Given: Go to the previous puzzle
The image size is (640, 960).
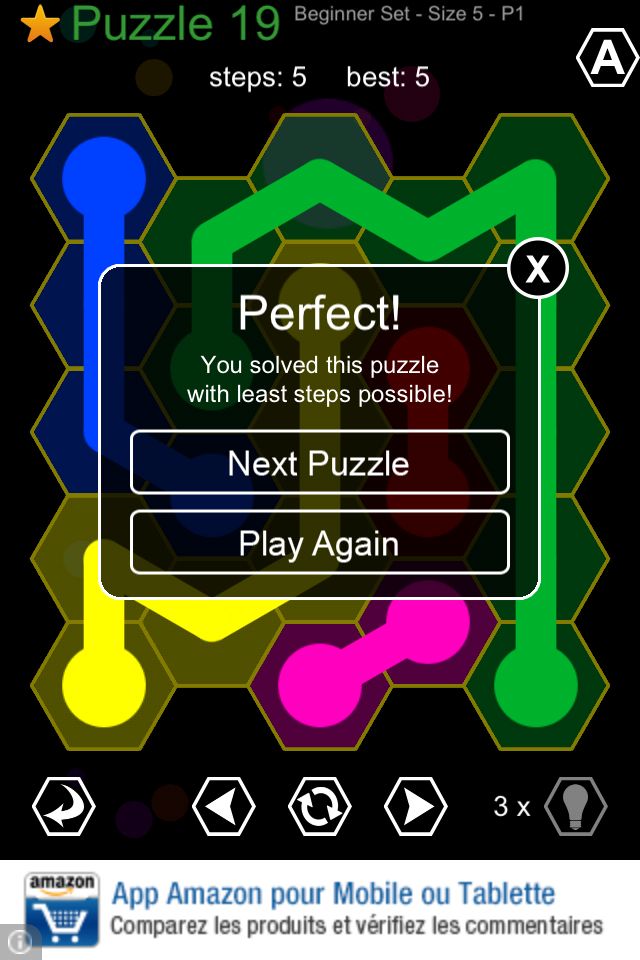Looking at the screenshot, I should [x=223, y=806].
